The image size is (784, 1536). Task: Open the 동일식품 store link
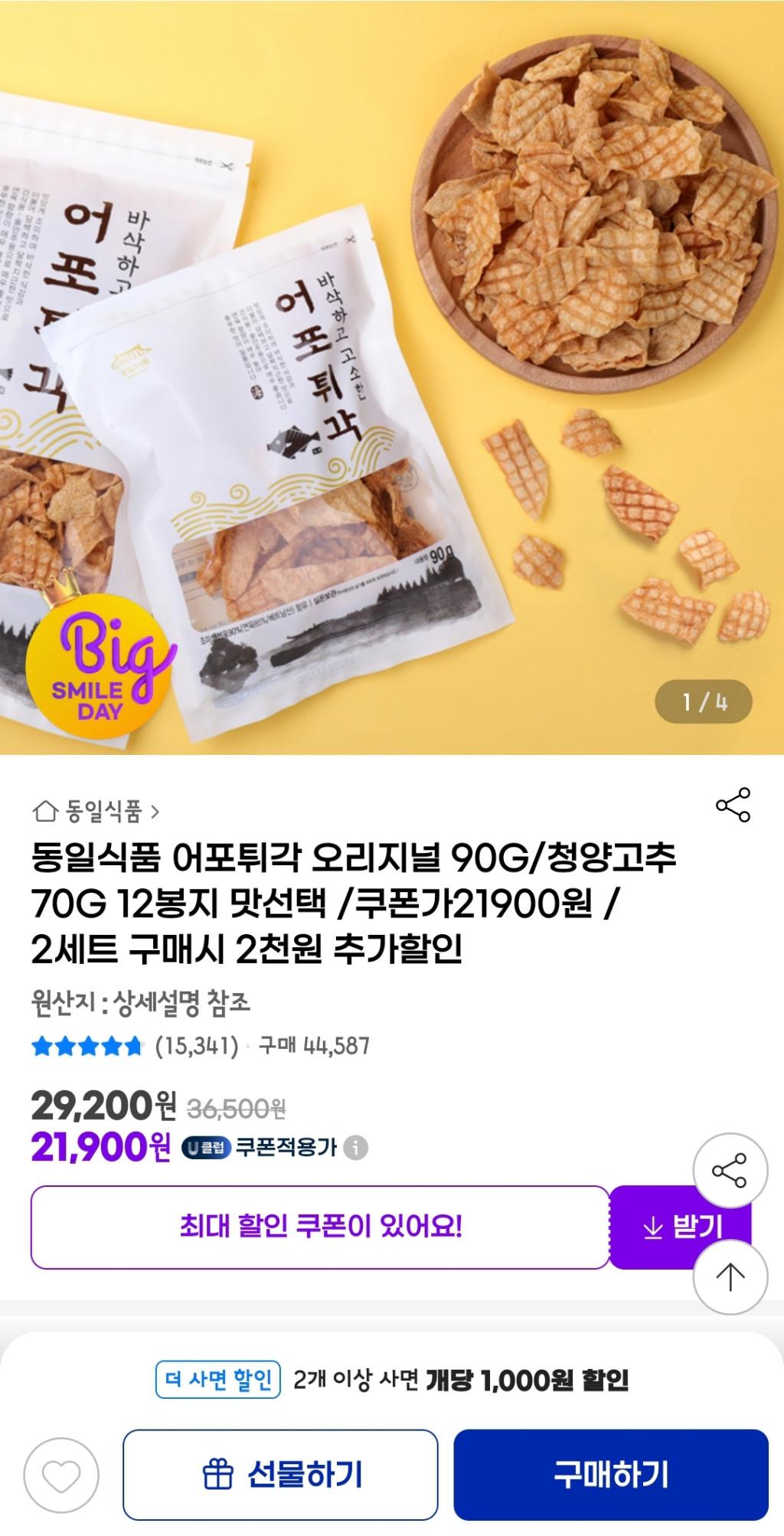tap(96, 811)
